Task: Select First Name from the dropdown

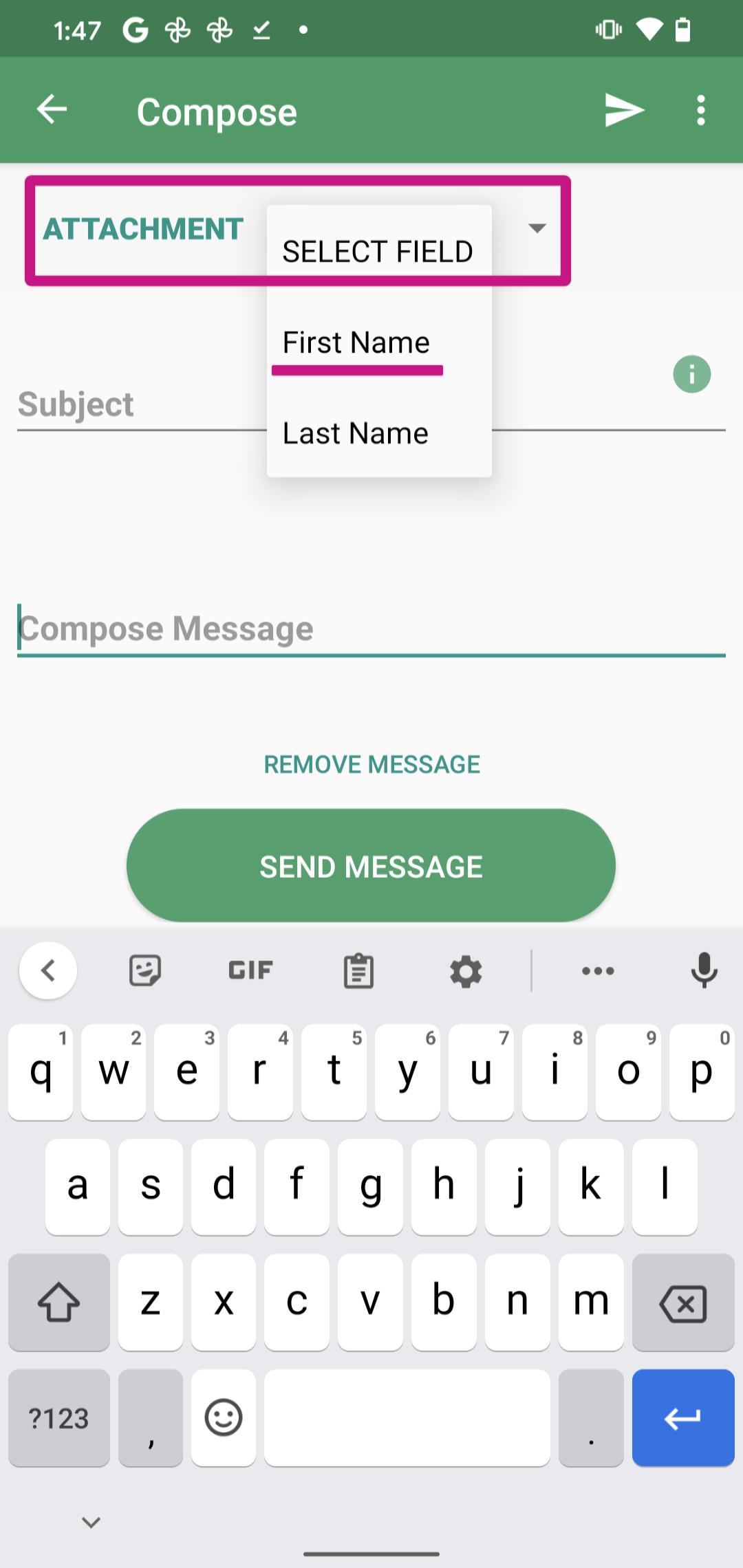Action: point(356,342)
